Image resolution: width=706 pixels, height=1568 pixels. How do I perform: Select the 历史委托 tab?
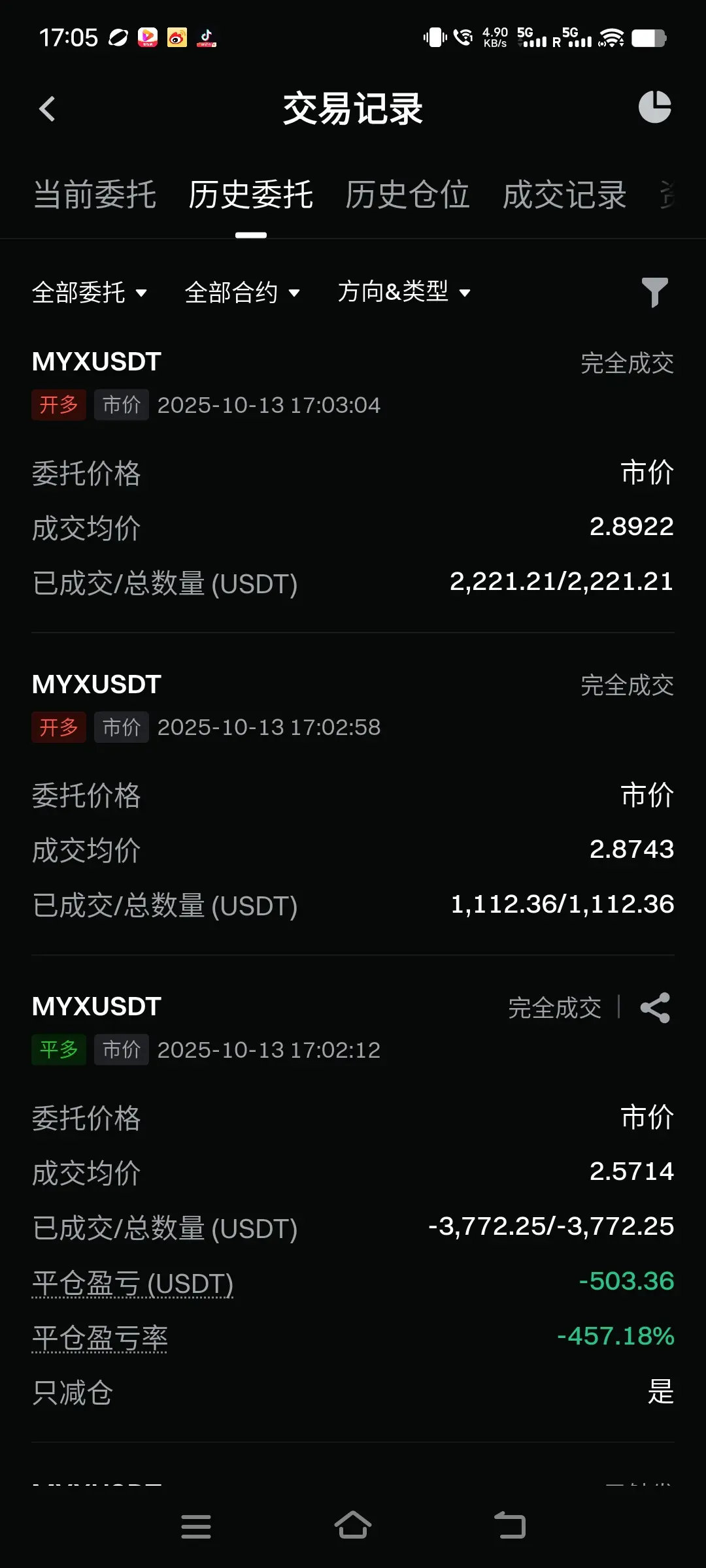pos(251,195)
